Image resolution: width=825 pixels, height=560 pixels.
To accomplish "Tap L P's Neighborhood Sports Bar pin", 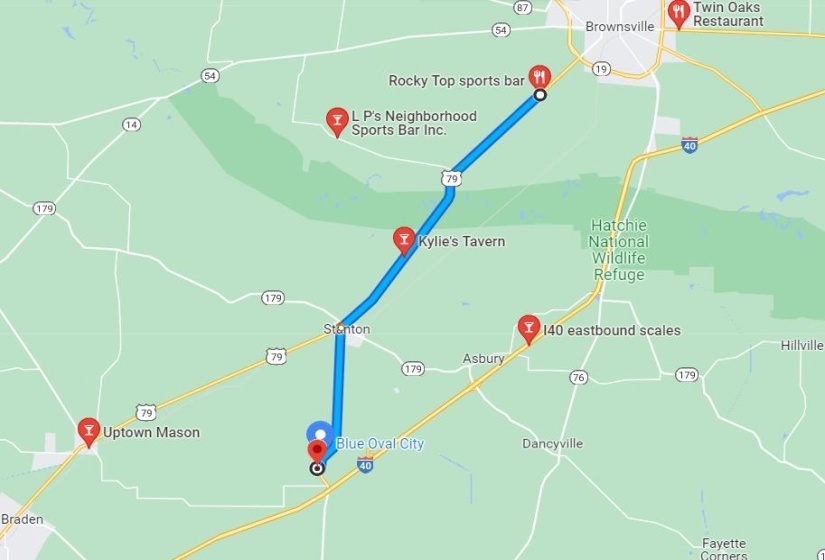I will click(x=337, y=120).
